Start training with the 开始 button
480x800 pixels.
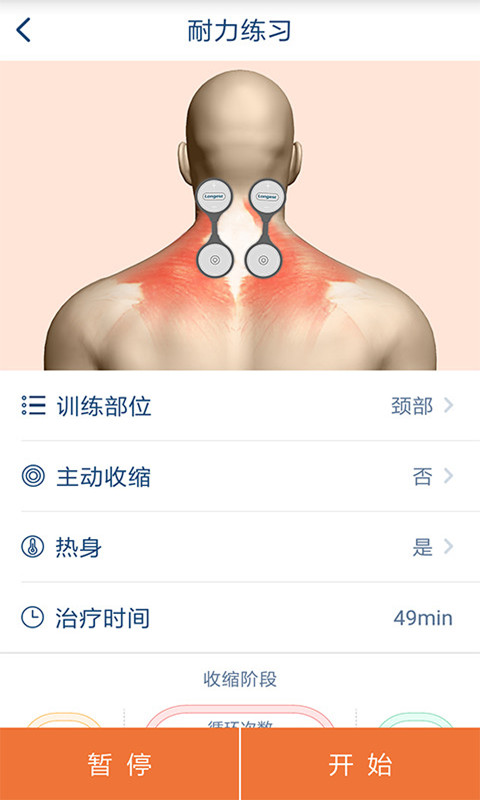(360, 764)
